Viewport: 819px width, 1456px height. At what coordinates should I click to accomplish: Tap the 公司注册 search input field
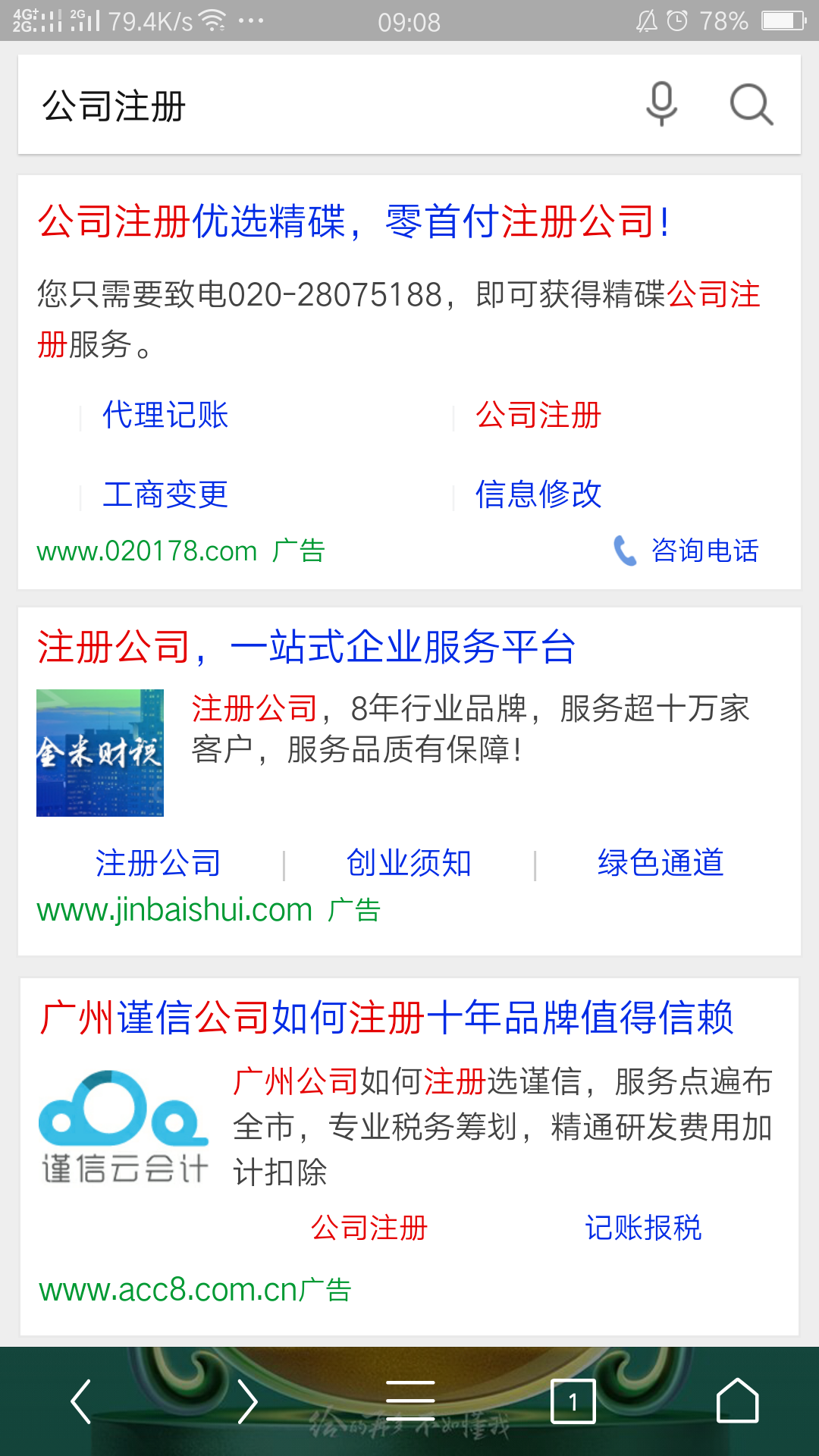point(303,106)
